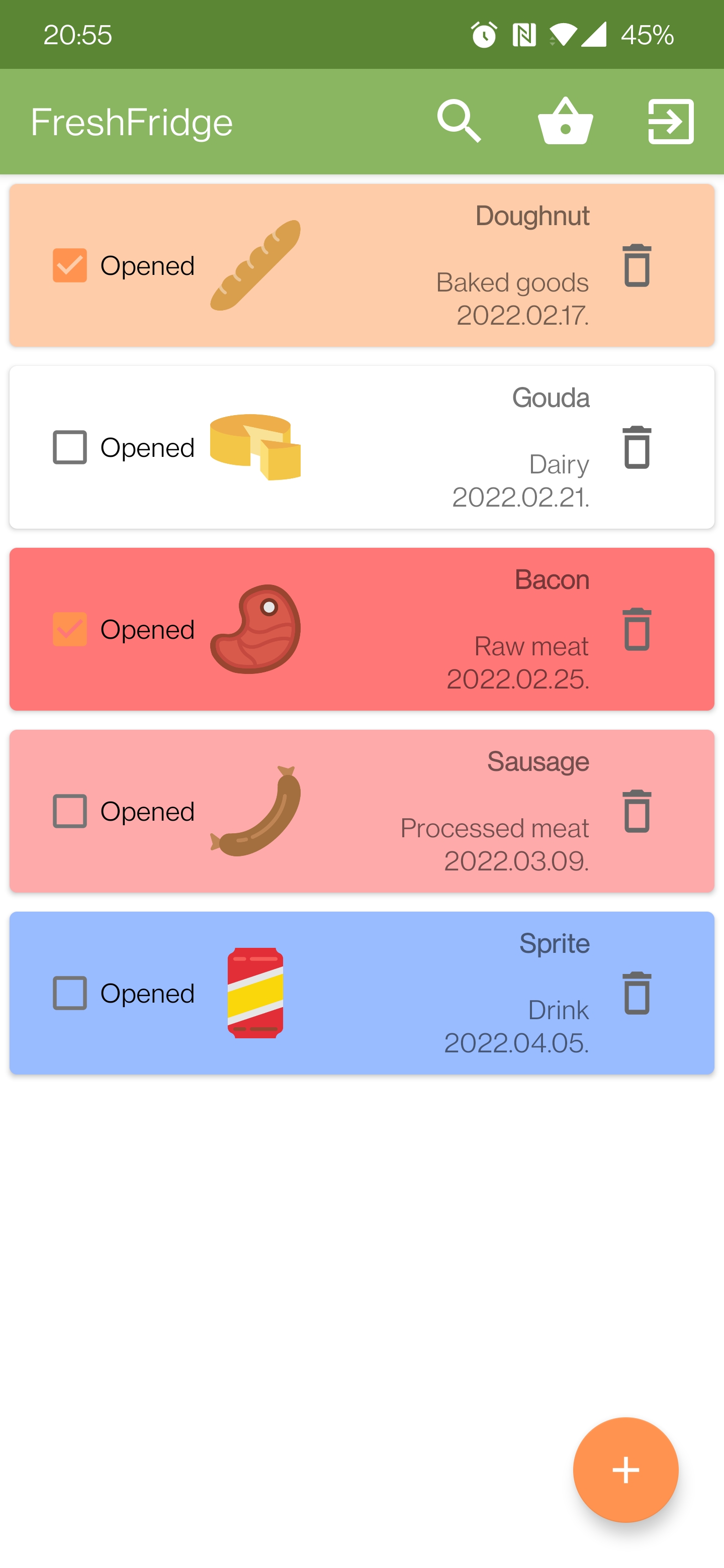The image size is (724, 1568).
Task: Click the cheese icon on the Gouda card
Action: pos(256,447)
